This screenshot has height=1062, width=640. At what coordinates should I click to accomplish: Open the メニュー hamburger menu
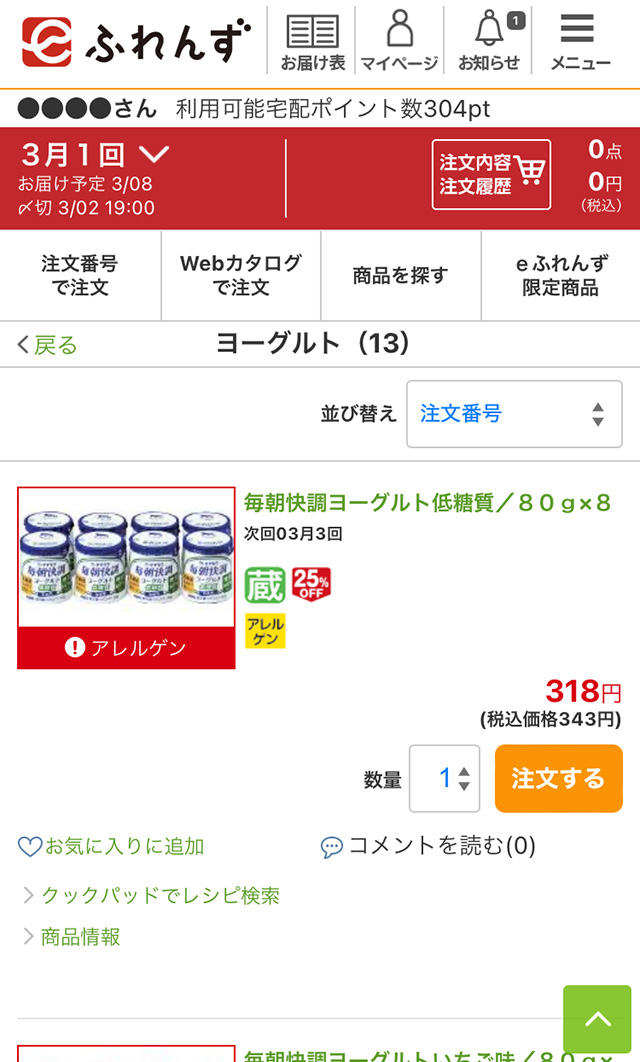click(580, 41)
